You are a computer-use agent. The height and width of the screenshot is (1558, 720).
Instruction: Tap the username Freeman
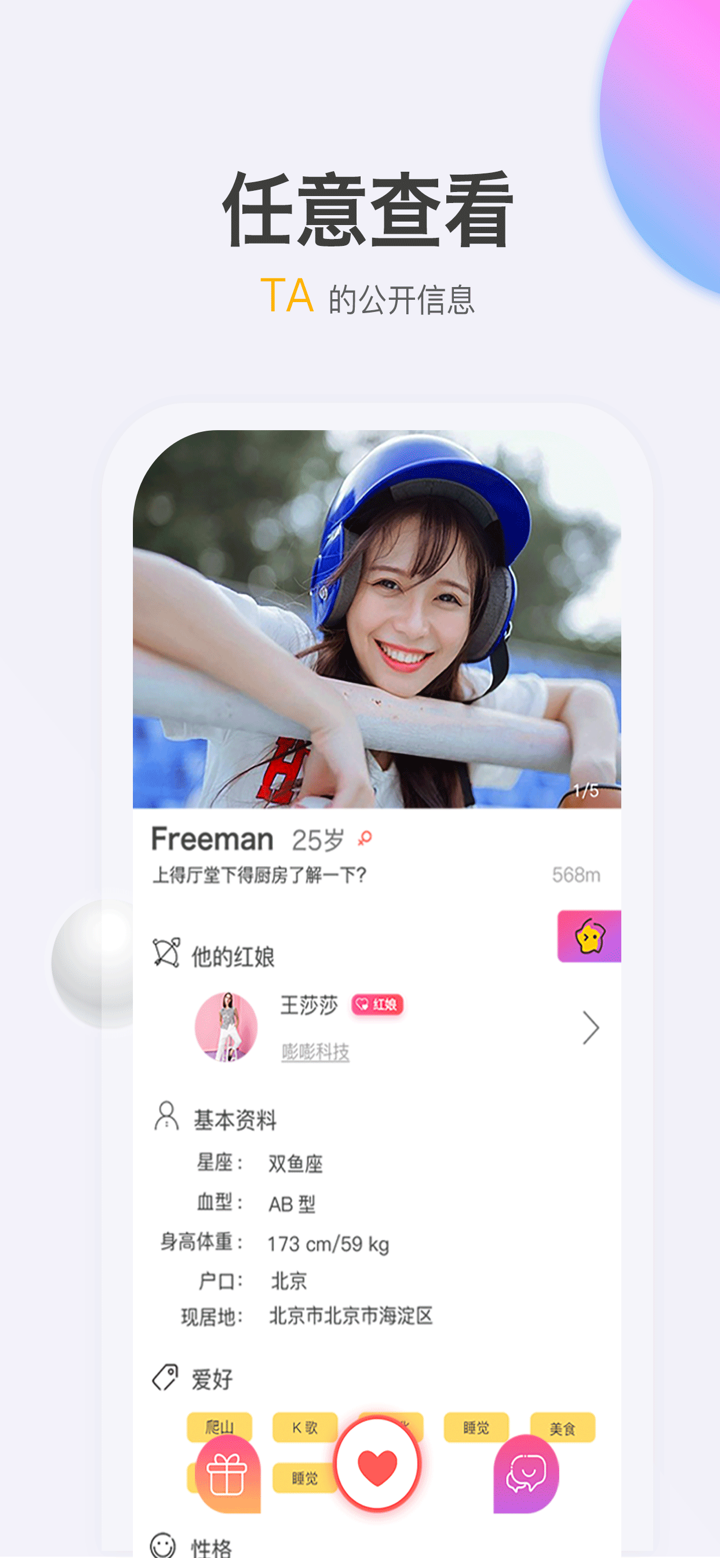212,838
